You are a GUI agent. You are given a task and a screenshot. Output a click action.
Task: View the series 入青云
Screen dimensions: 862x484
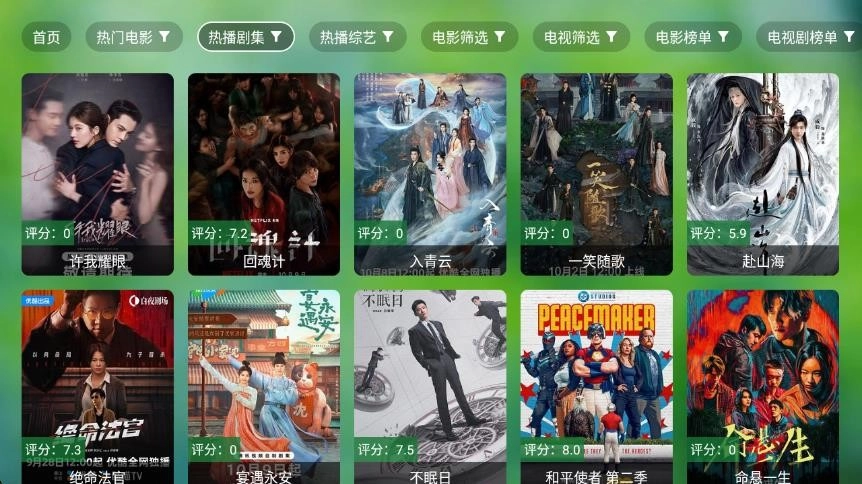click(430, 174)
